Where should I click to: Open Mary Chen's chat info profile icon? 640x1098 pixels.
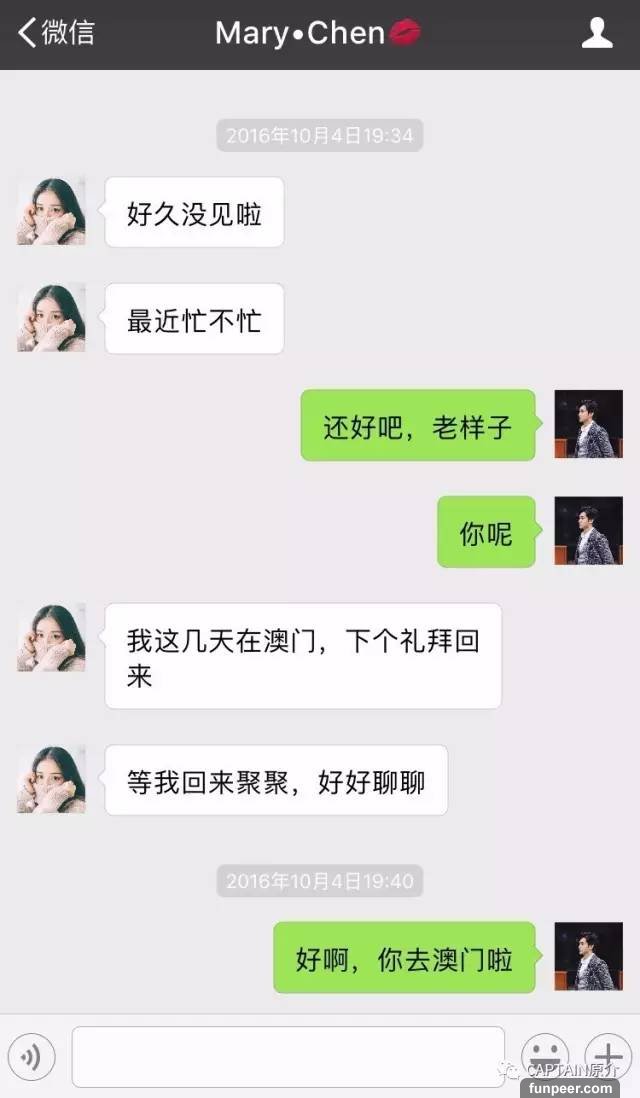597,33
